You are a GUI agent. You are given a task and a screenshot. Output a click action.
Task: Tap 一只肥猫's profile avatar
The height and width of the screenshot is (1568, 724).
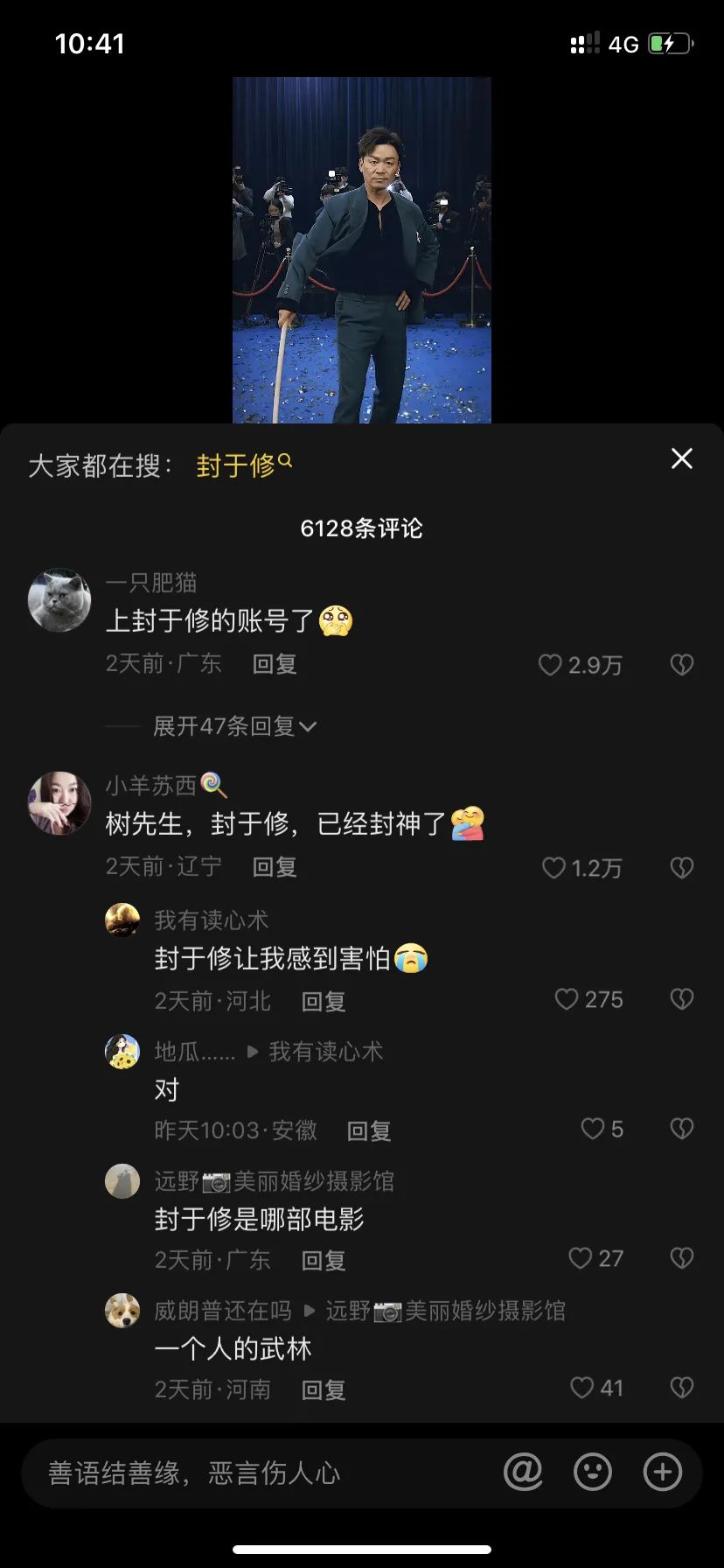59,600
